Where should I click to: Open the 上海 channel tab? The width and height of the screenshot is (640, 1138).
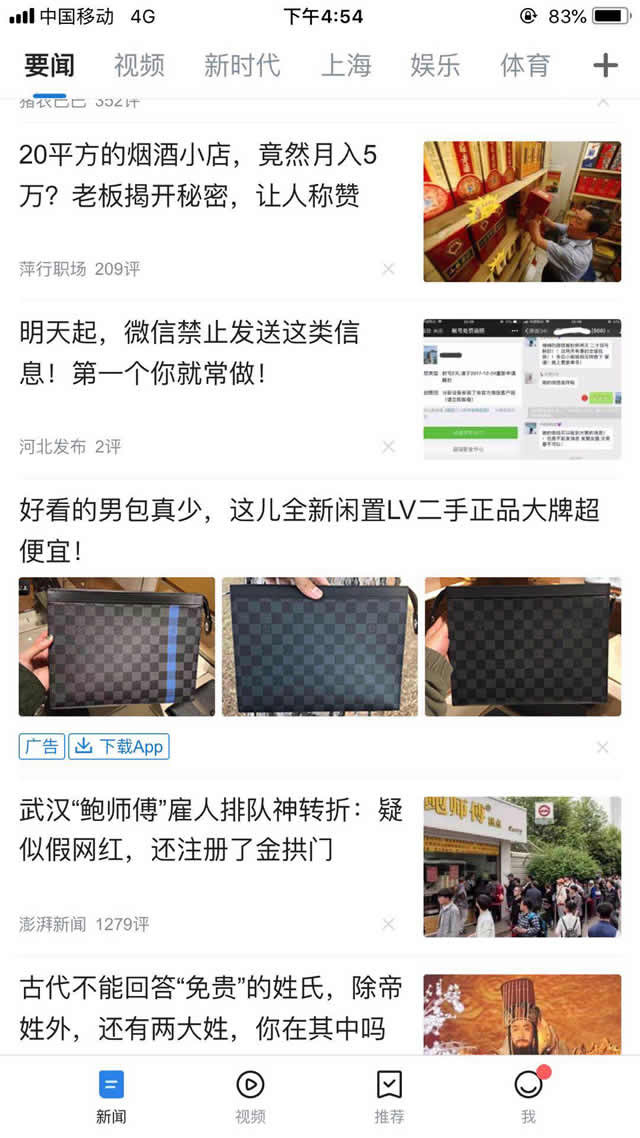346,66
